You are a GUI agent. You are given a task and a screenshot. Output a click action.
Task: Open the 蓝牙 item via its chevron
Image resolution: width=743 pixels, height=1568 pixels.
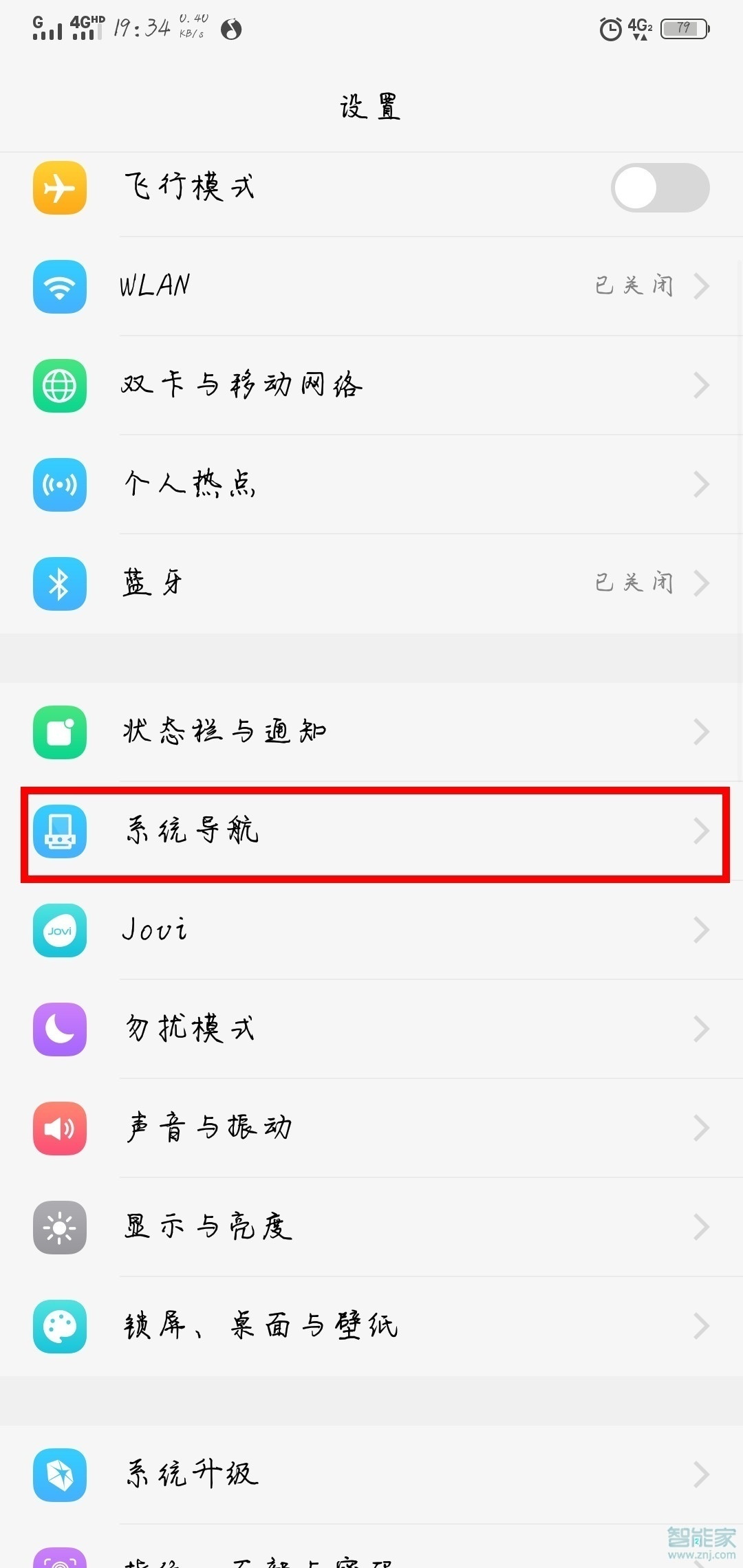(x=702, y=583)
